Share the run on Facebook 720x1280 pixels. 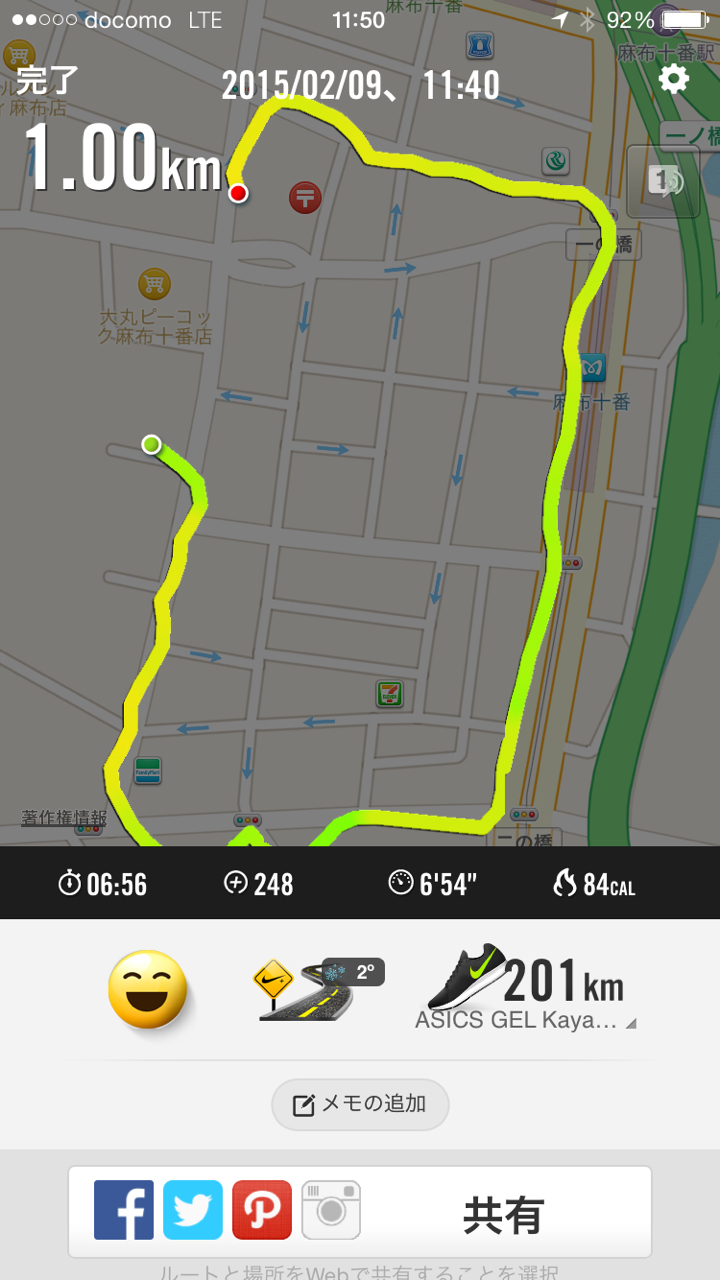tap(124, 1210)
